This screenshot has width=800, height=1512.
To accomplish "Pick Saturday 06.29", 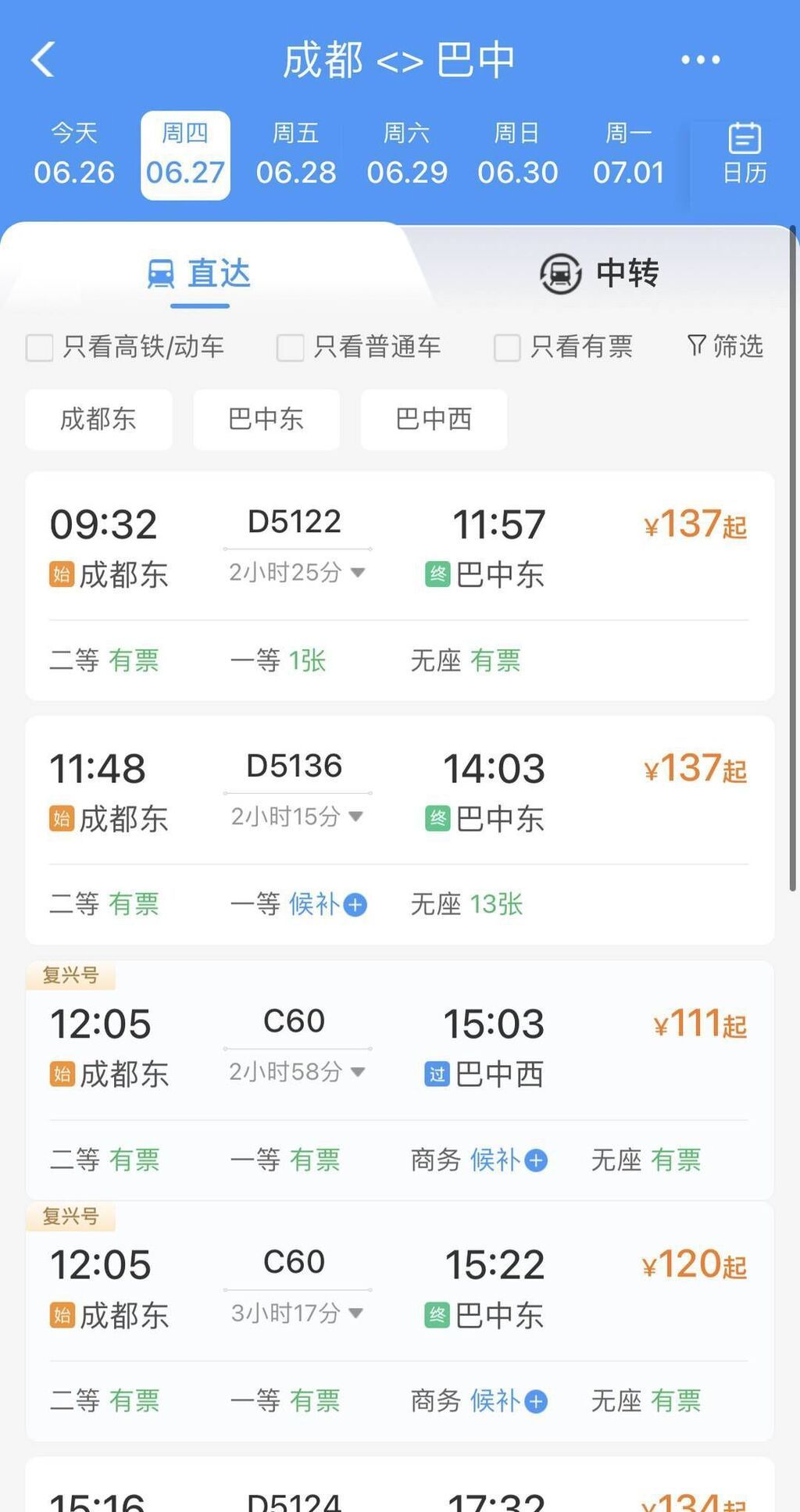I will click(407, 155).
